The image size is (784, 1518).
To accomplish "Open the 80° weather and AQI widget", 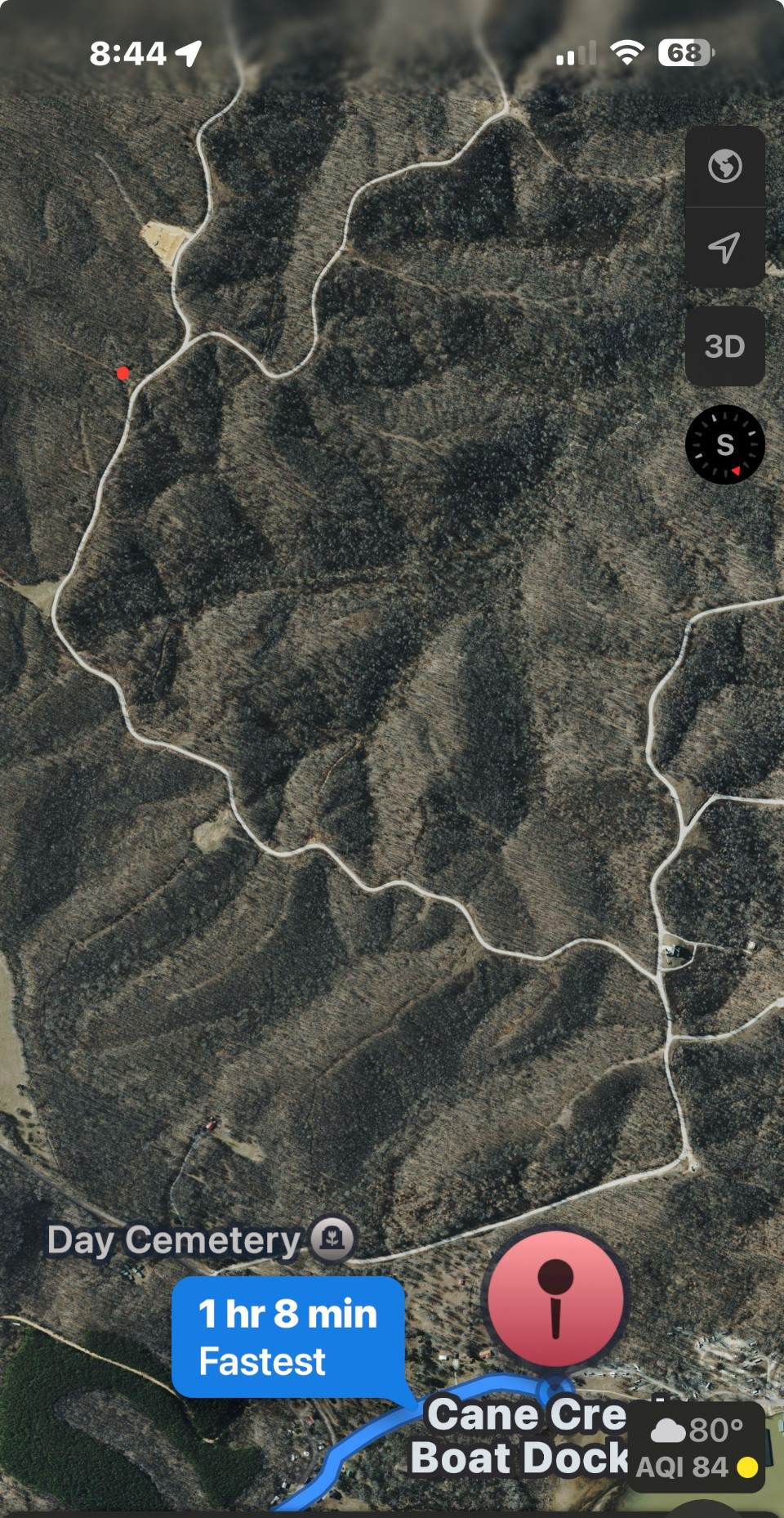I will point(697,1446).
